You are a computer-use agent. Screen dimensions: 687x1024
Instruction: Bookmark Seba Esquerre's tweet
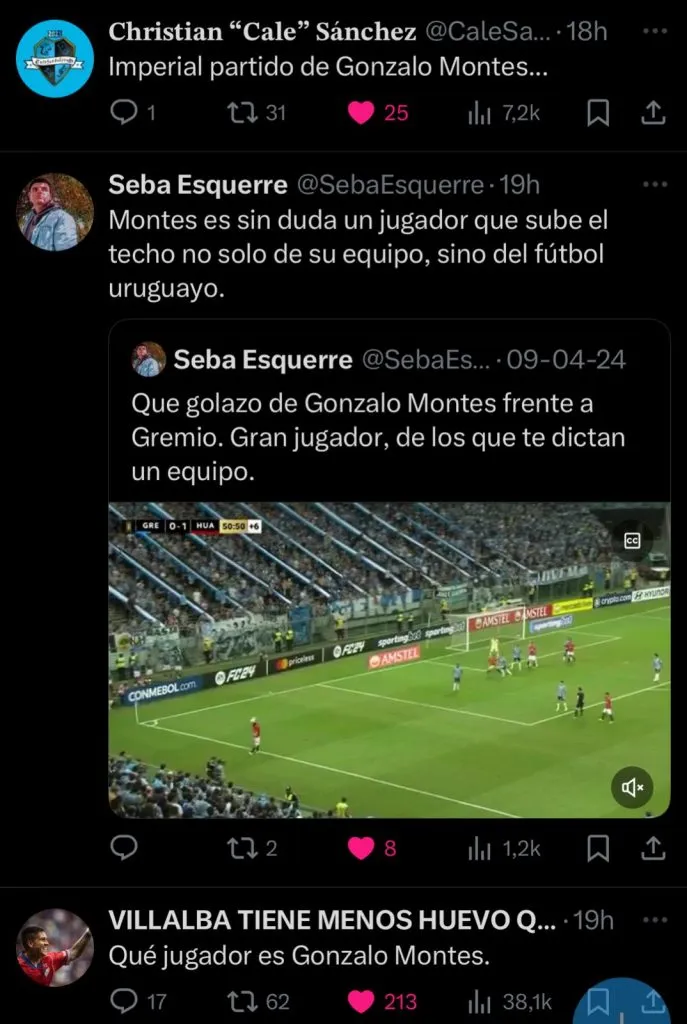(x=598, y=849)
